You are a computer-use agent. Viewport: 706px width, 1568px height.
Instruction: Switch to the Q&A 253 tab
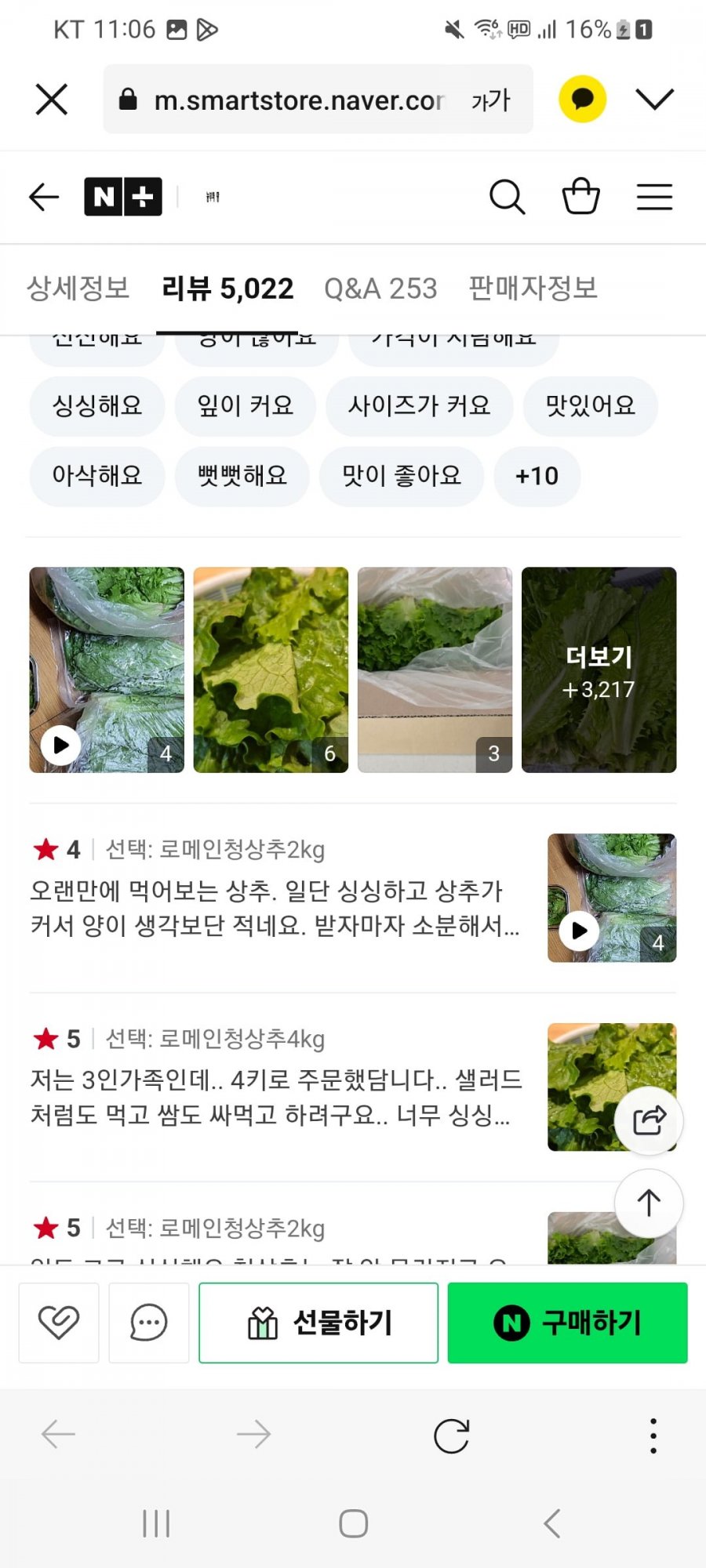point(380,289)
